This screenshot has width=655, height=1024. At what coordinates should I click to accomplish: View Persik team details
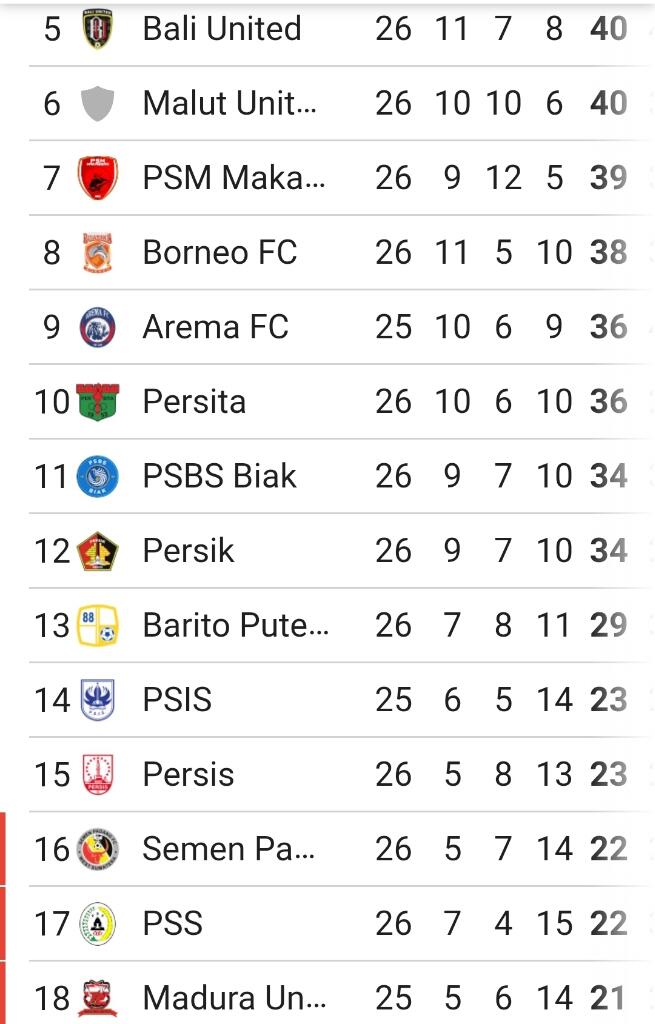[188, 551]
